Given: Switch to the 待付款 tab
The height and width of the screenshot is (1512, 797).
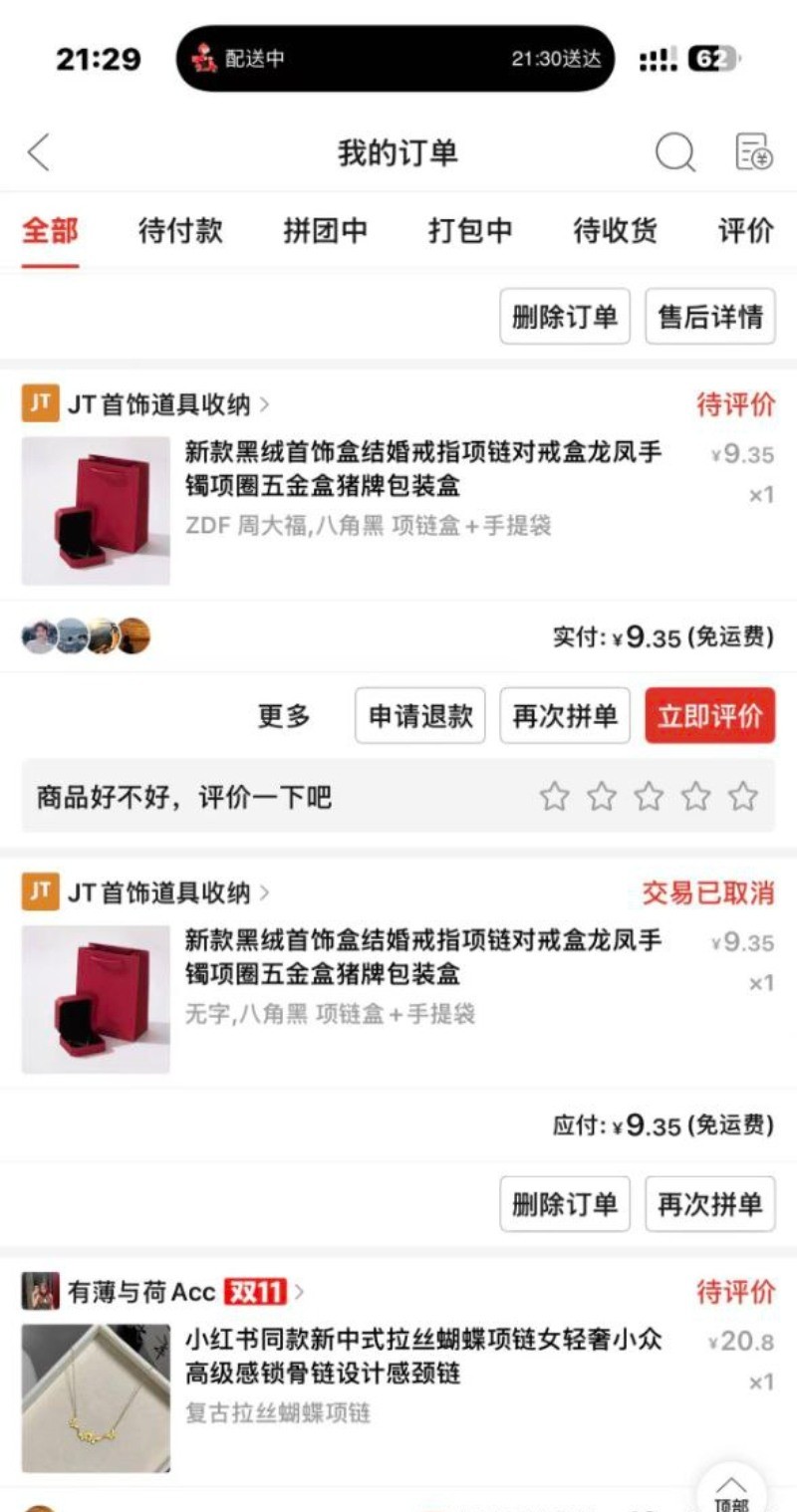Looking at the screenshot, I should (180, 231).
